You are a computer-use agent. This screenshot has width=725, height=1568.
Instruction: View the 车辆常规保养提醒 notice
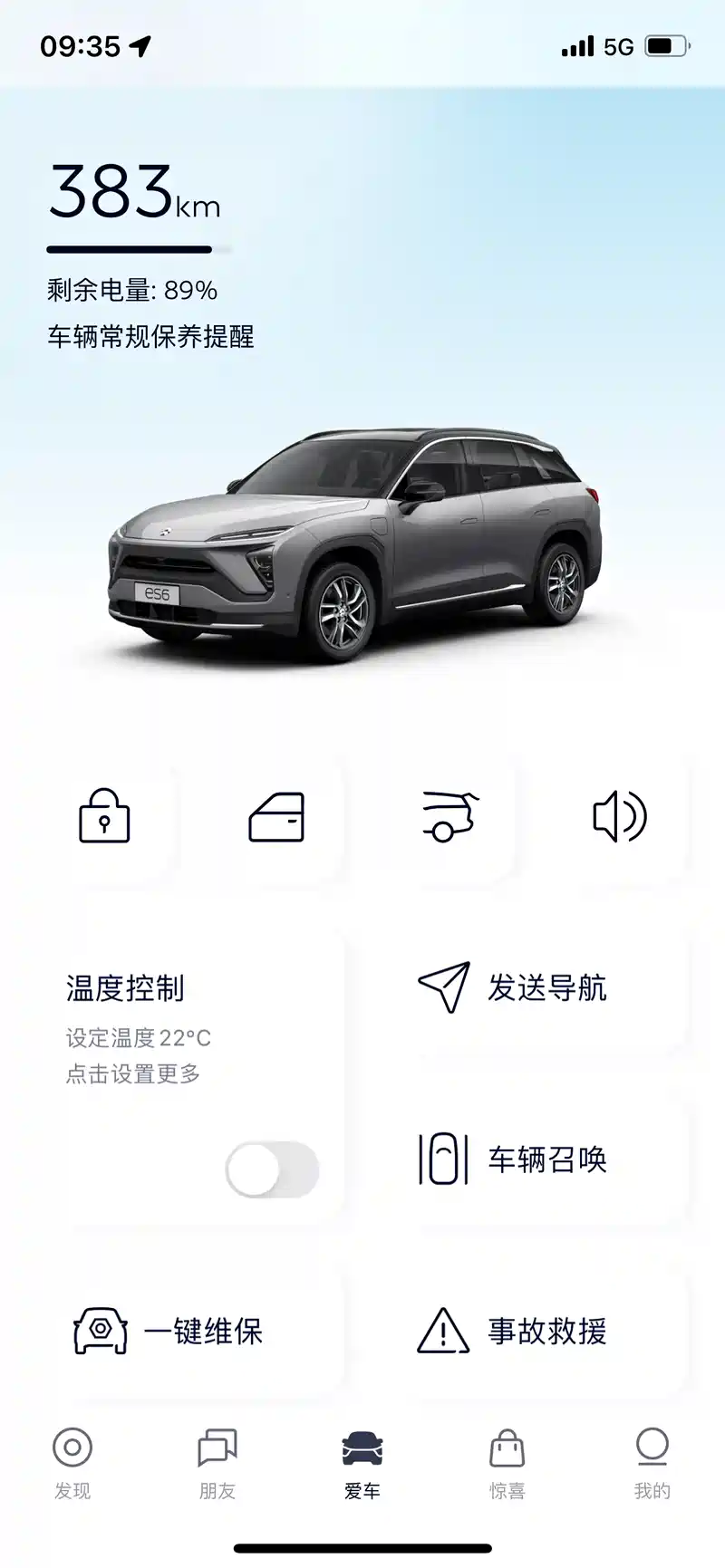coord(150,337)
